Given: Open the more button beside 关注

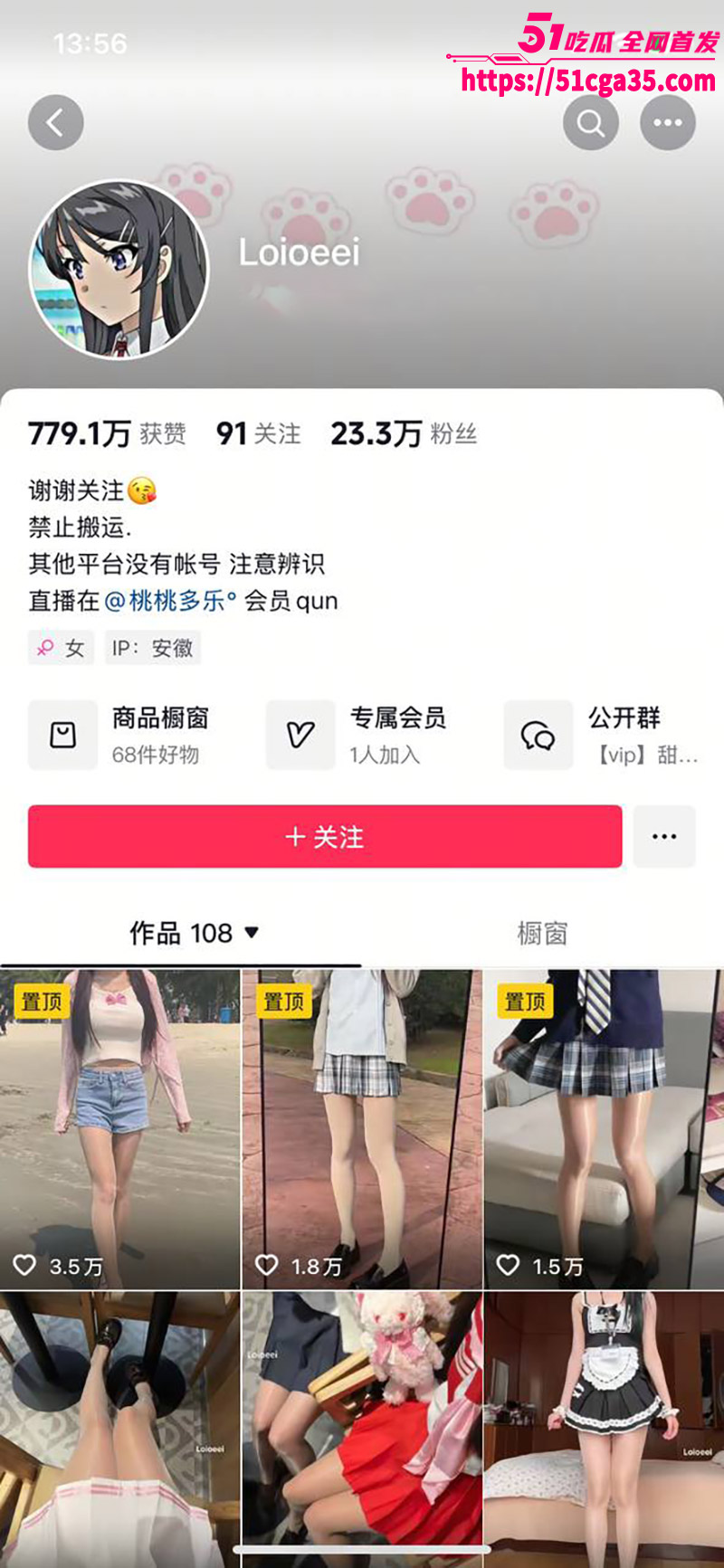Looking at the screenshot, I should 664,837.
